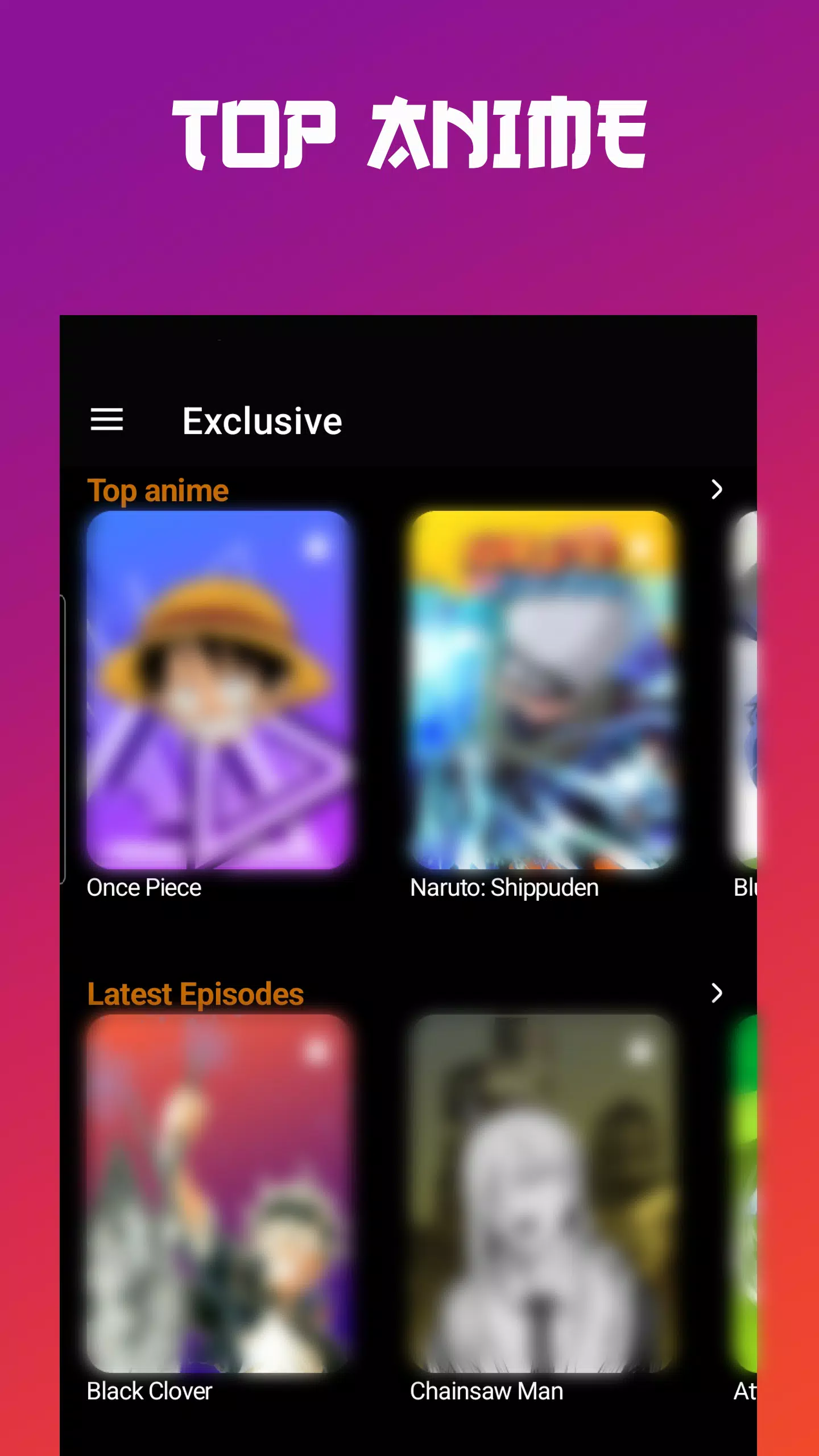Viewport: 819px width, 1456px height.
Task: Tap the Latest Episodes orange heading
Action: click(195, 994)
